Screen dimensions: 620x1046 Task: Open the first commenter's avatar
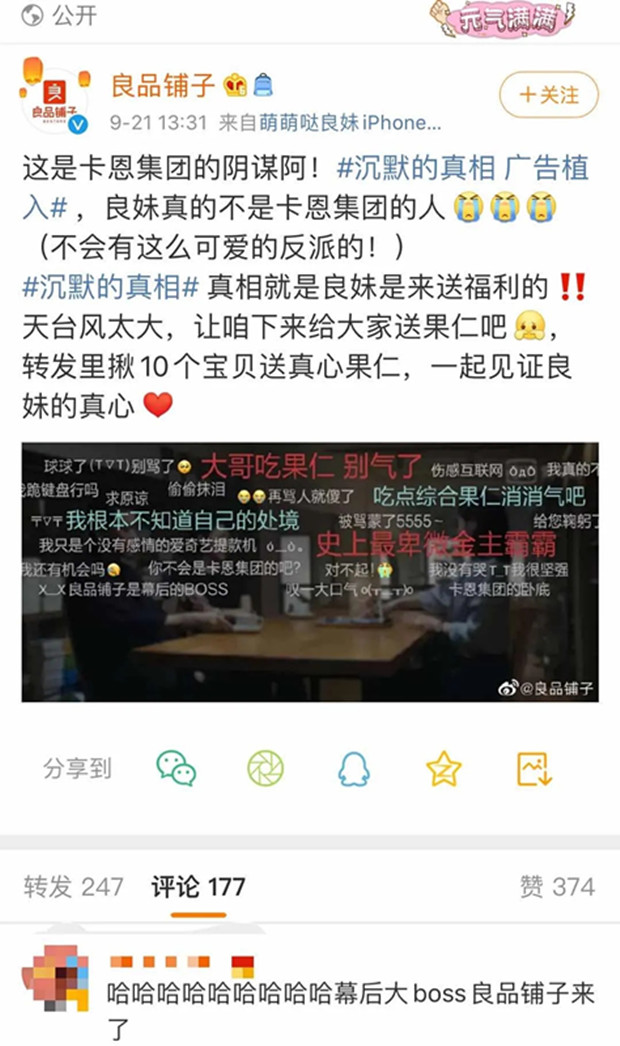(x=56, y=983)
